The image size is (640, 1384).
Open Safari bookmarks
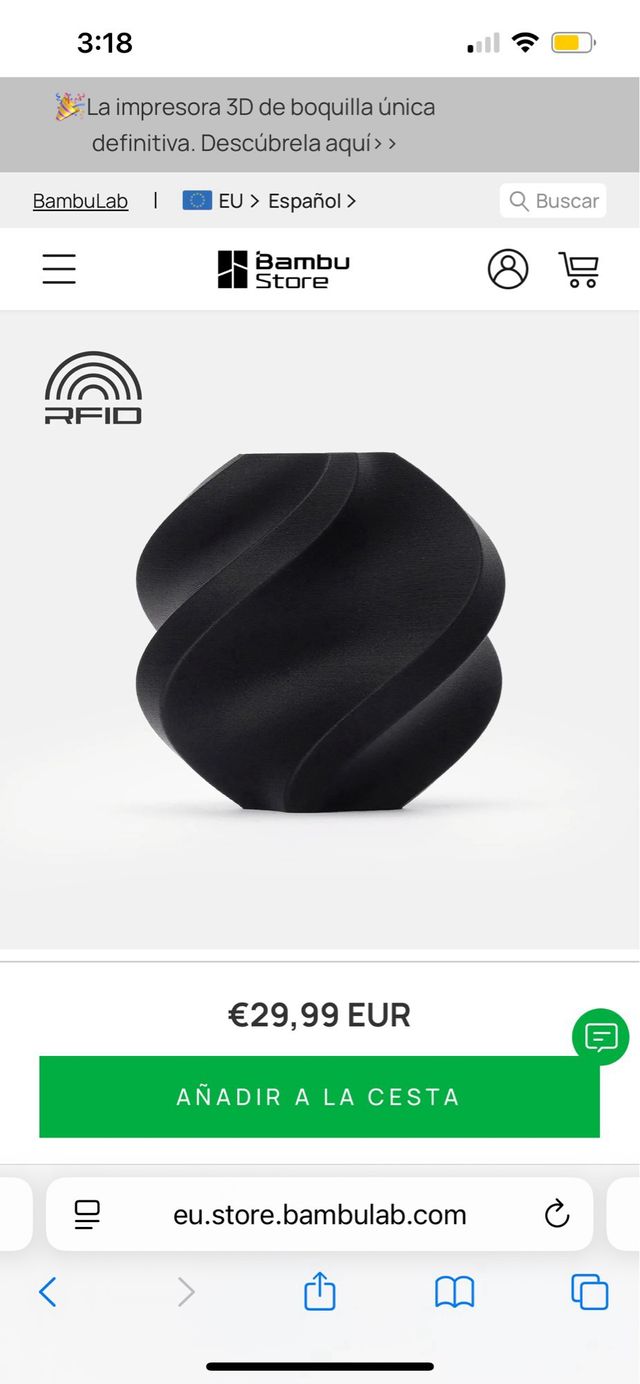(454, 1292)
